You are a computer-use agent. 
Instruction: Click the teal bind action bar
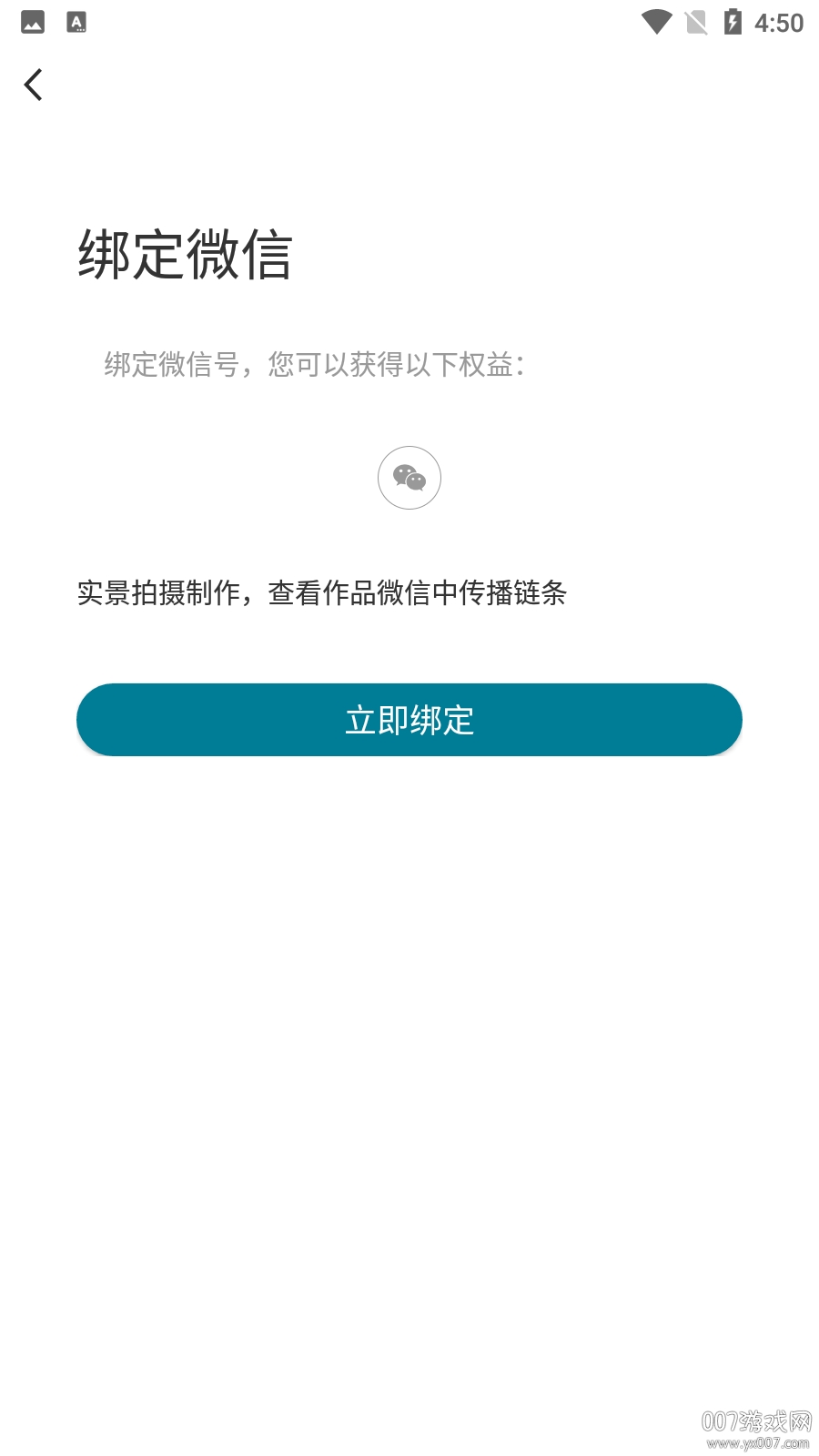coord(409,720)
